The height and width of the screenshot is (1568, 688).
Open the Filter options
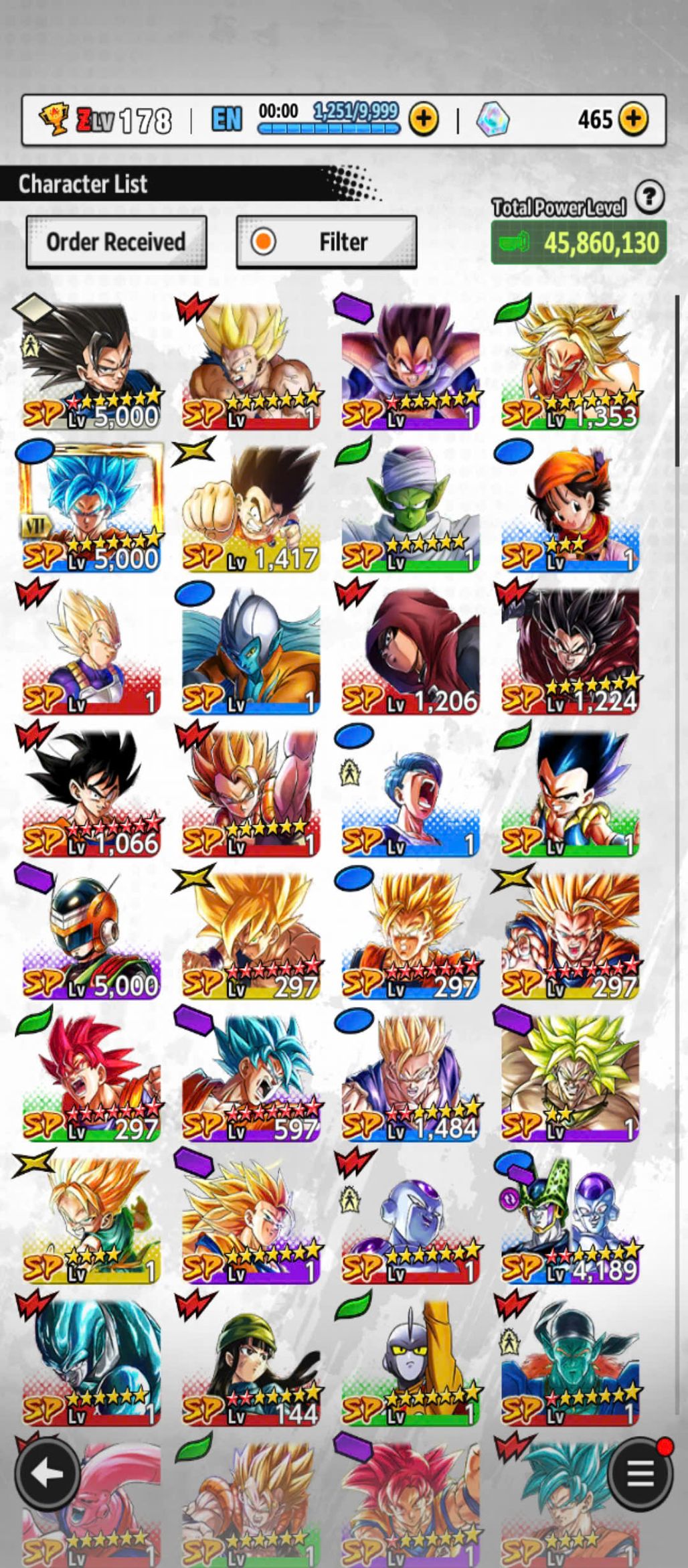(x=327, y=242)
